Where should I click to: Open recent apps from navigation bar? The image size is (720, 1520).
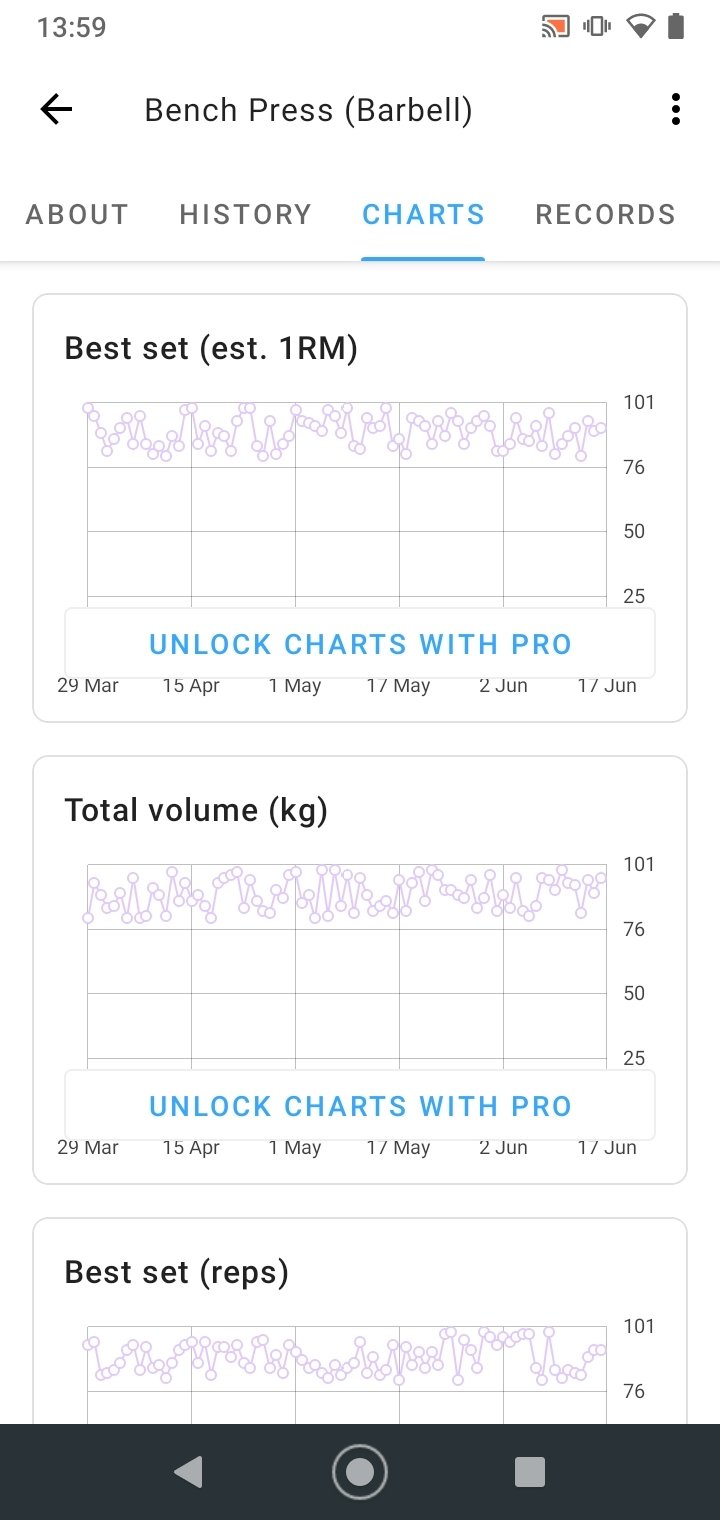[x=529, y=1472]
